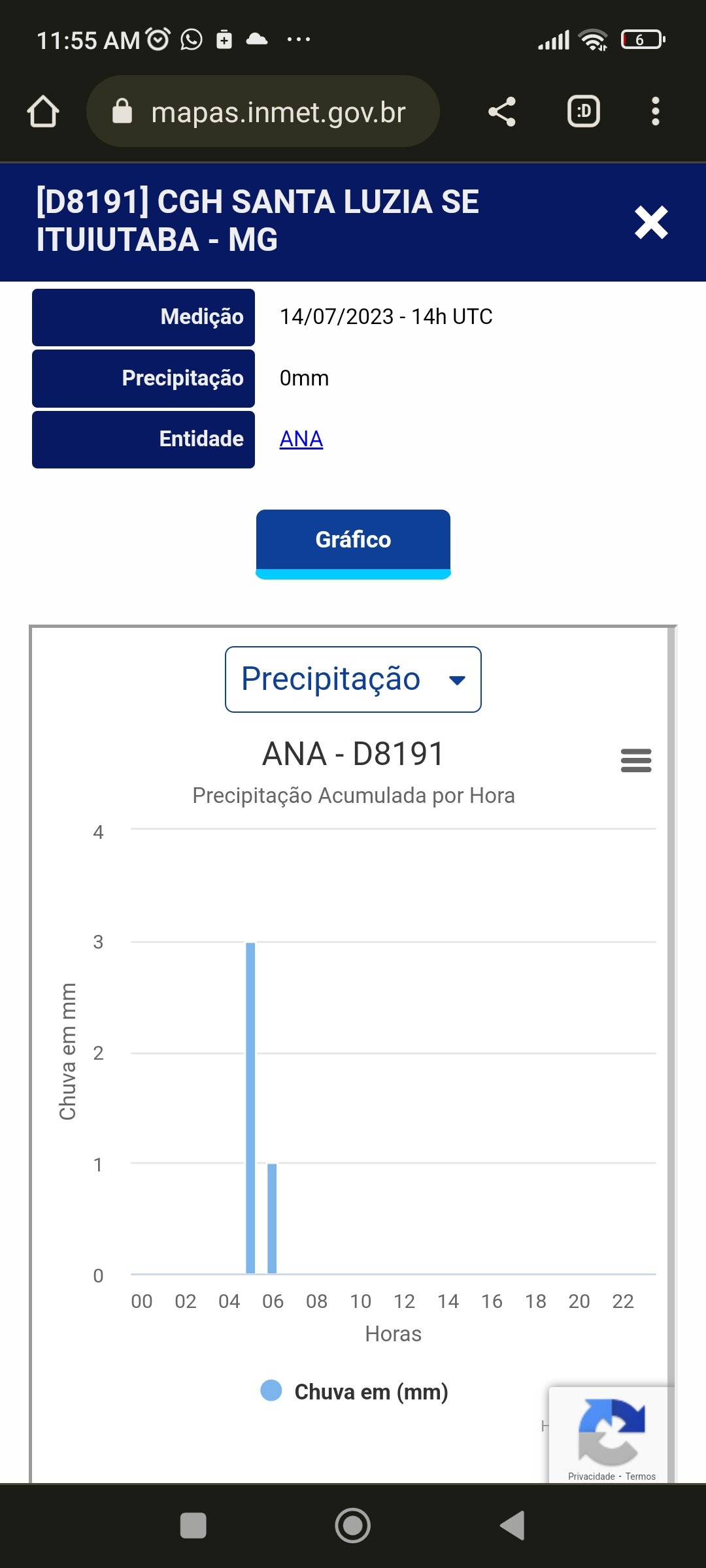Go back with the system back button

click(x=513, y=1526)
